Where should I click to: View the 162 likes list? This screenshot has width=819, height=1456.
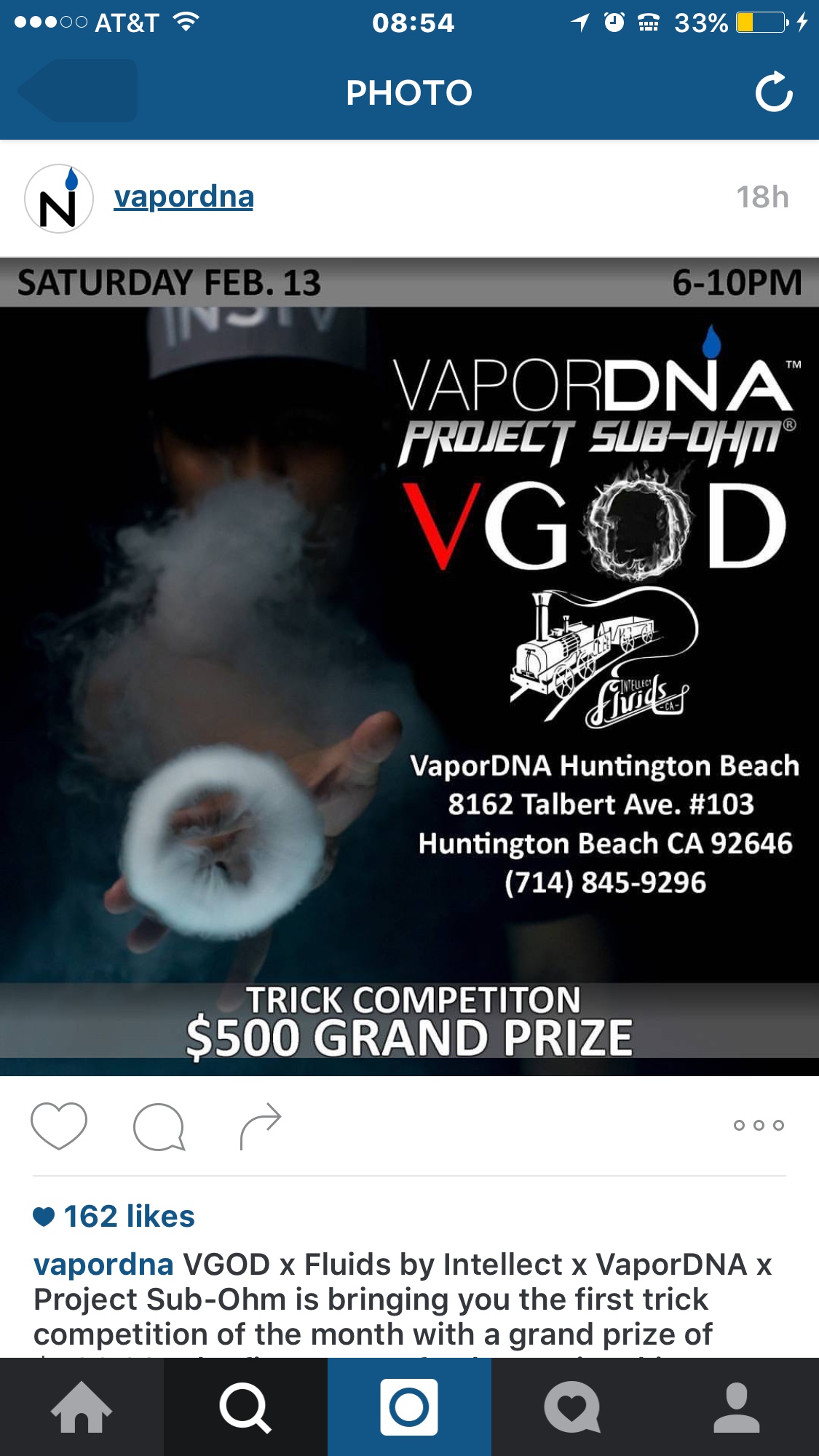(128, 1216)
